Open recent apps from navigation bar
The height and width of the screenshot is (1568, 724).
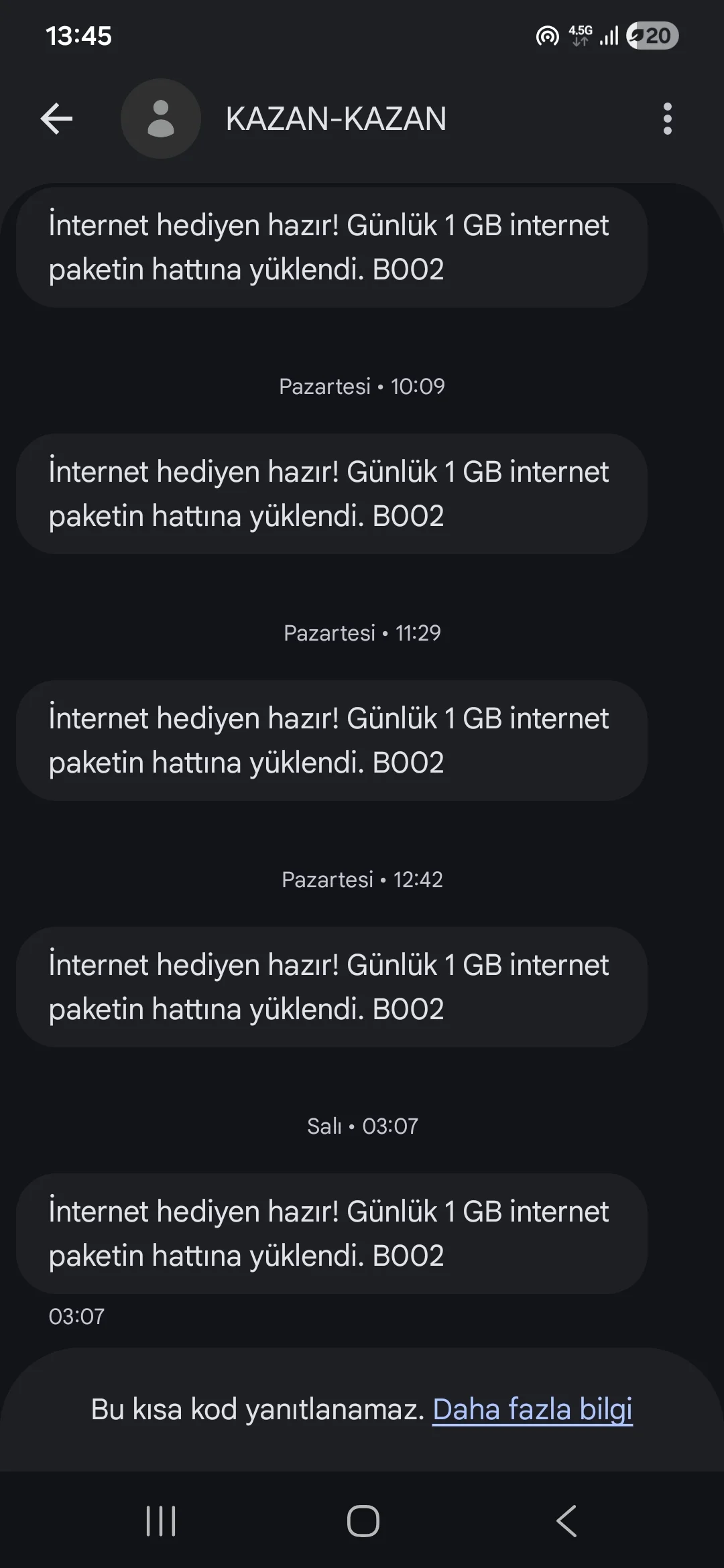click(x=161, y=1520)
